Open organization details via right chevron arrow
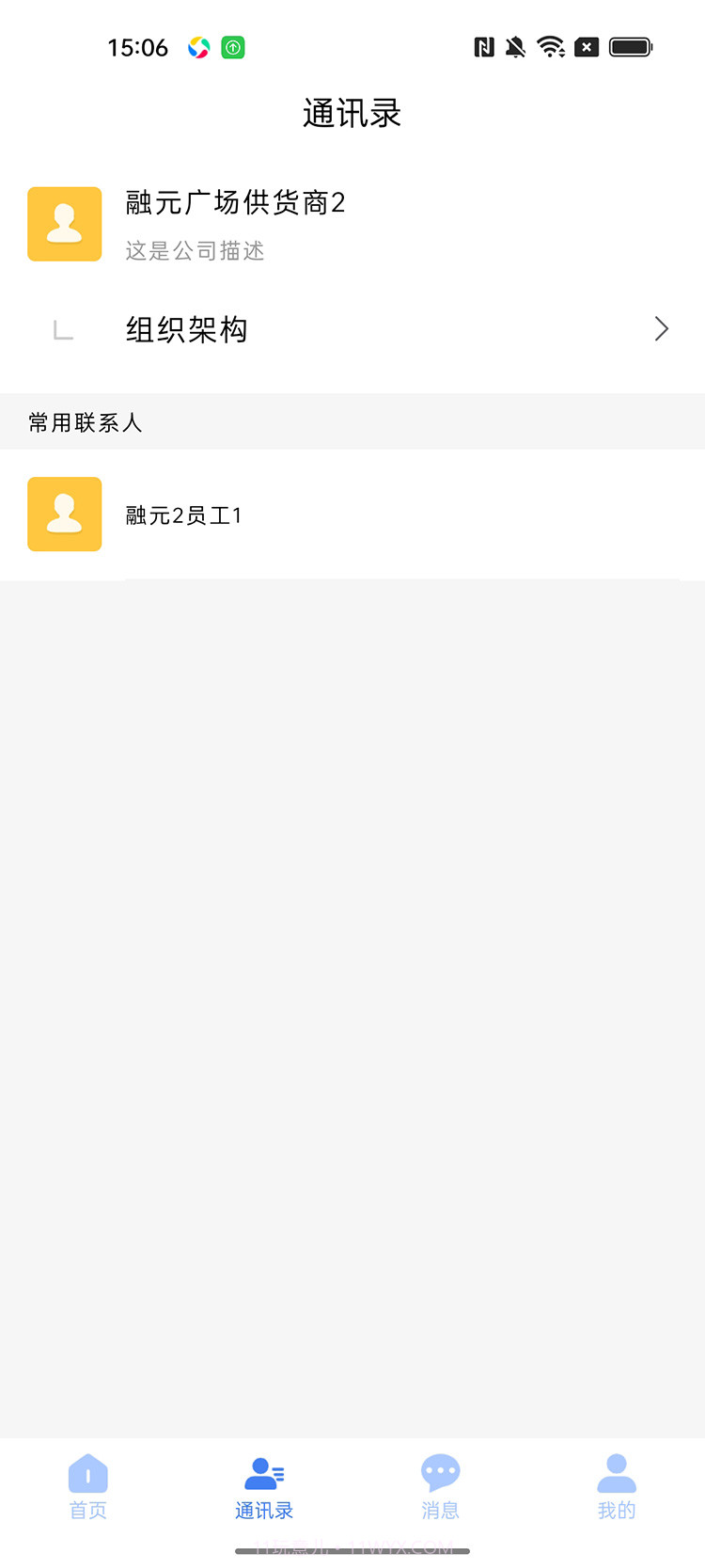Viewport: 705px width, 1568px height. coord(661,329)
